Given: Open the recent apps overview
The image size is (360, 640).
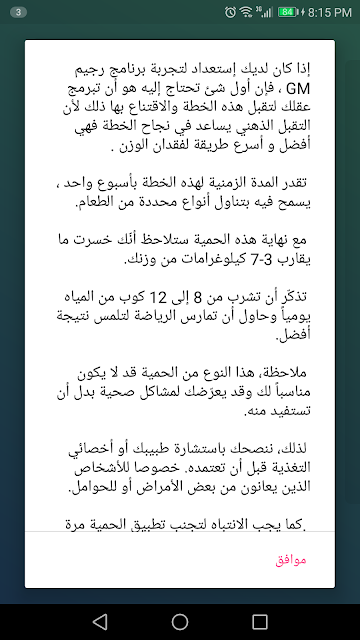Looking at the screenshot, I should (260, 622).
